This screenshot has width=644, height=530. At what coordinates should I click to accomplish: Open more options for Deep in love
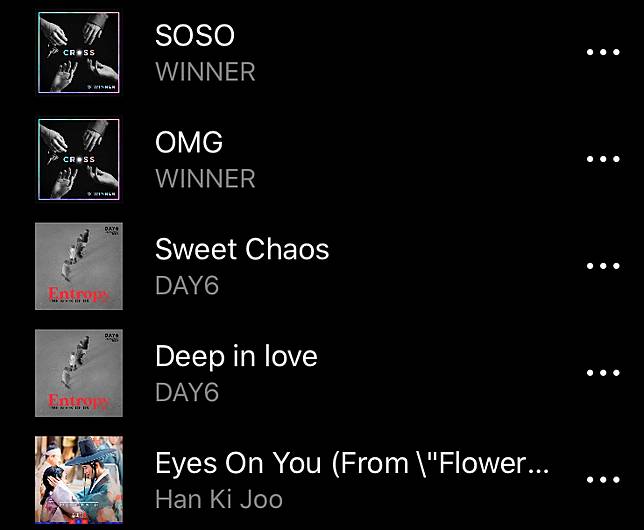tap(603, 373)
